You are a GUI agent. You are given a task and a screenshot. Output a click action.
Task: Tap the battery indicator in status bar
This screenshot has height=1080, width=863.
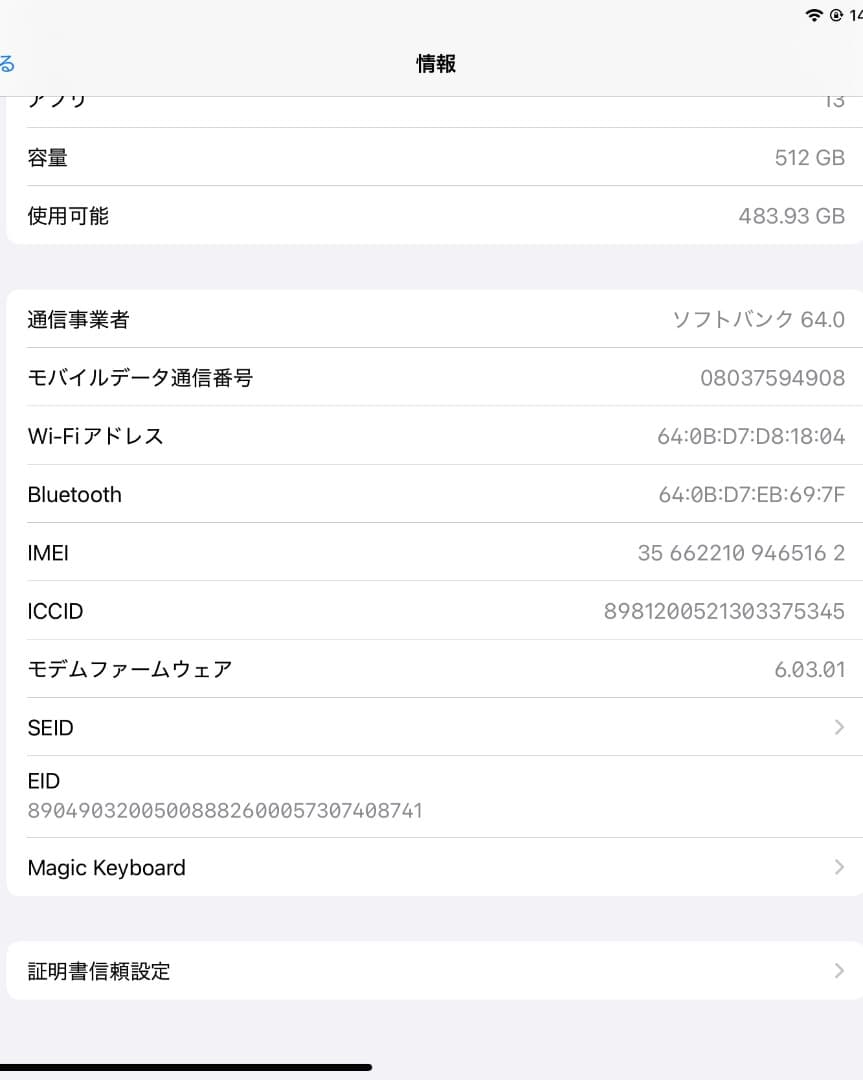click(858, 15)
